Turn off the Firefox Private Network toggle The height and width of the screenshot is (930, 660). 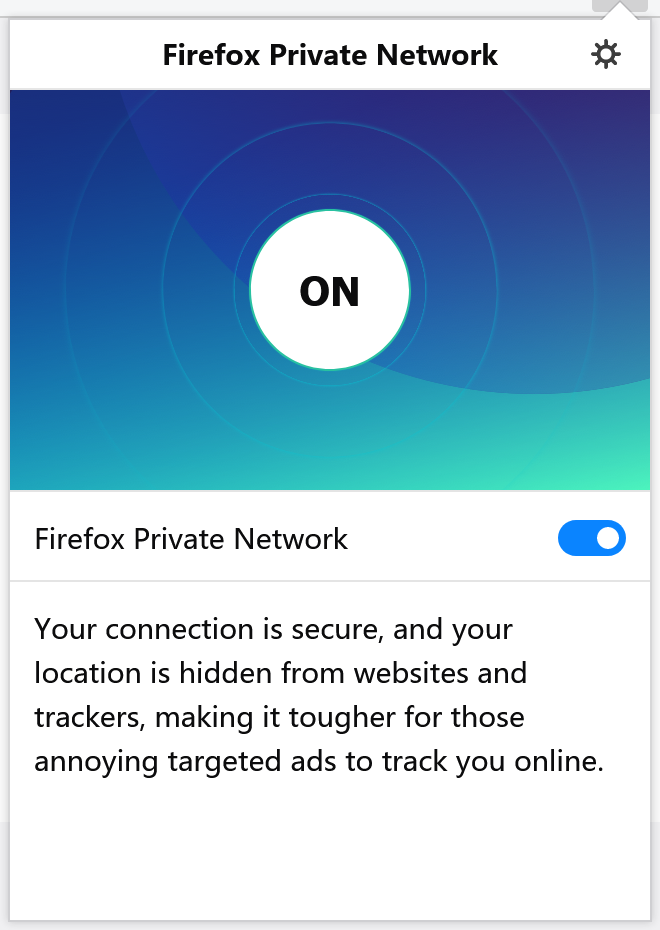click(x=591, y=538)
